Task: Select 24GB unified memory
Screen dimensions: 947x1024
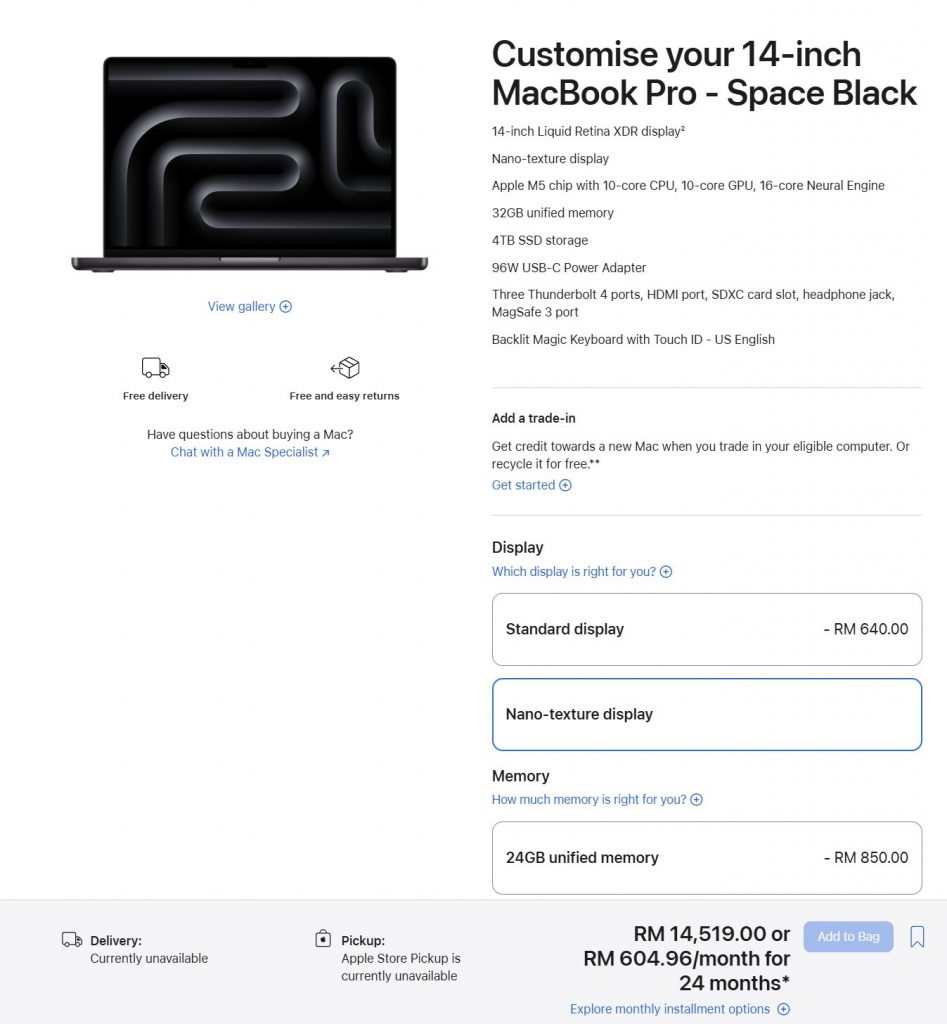Action: tap(706, 858)
